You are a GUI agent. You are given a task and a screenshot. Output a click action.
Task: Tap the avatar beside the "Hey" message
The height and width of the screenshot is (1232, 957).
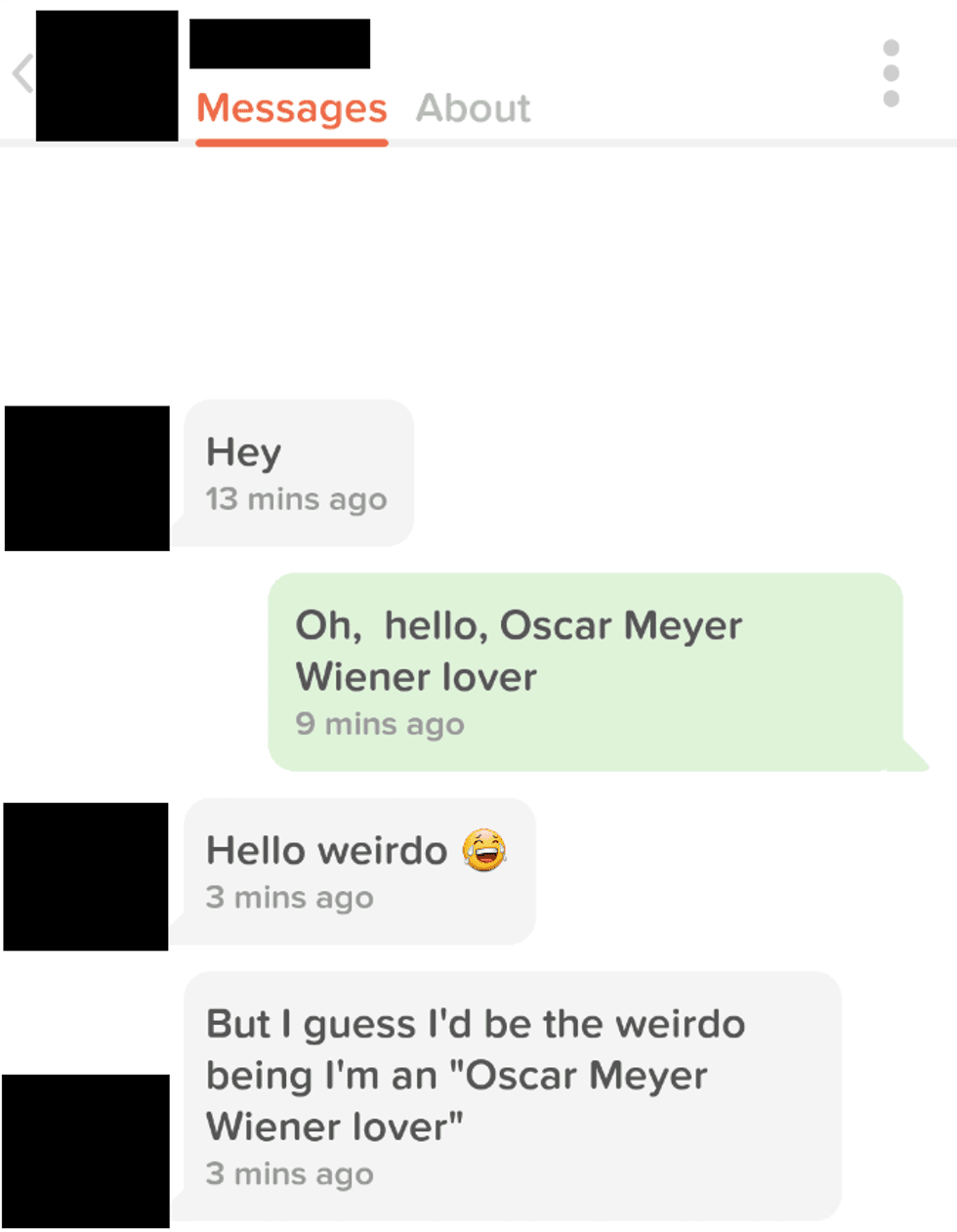point(87,479)
